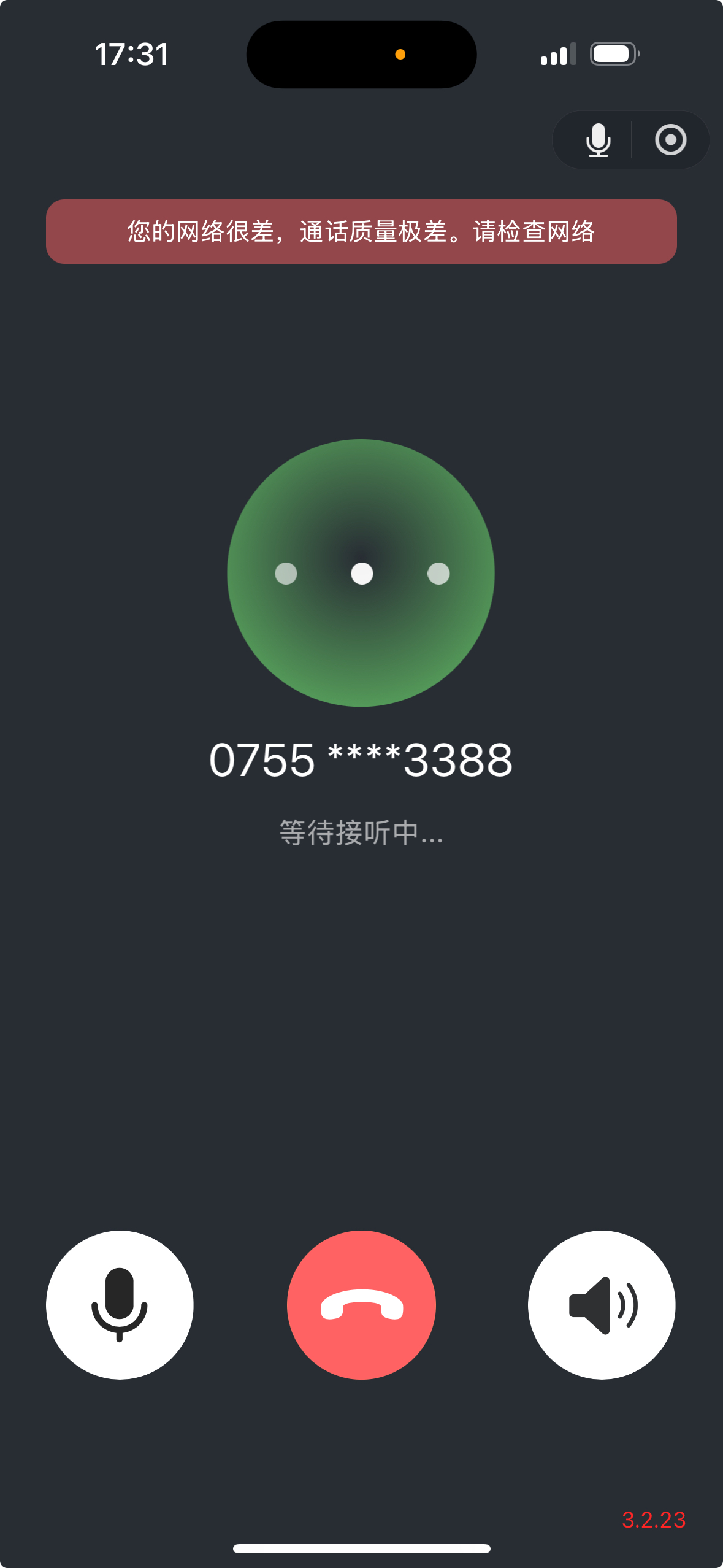Viewport: 723px width, 1568px height.
Task: Toggle the speaker output
Action: coord(602,1304)
